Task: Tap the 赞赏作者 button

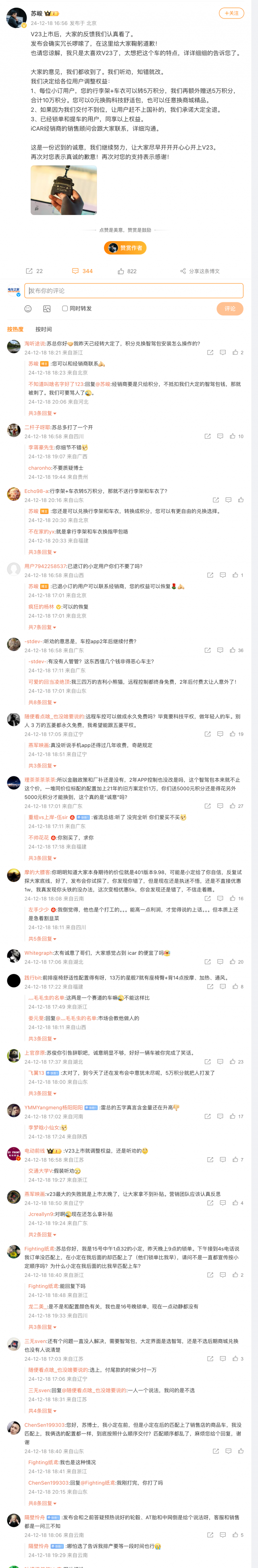Action: pos(125,248)
